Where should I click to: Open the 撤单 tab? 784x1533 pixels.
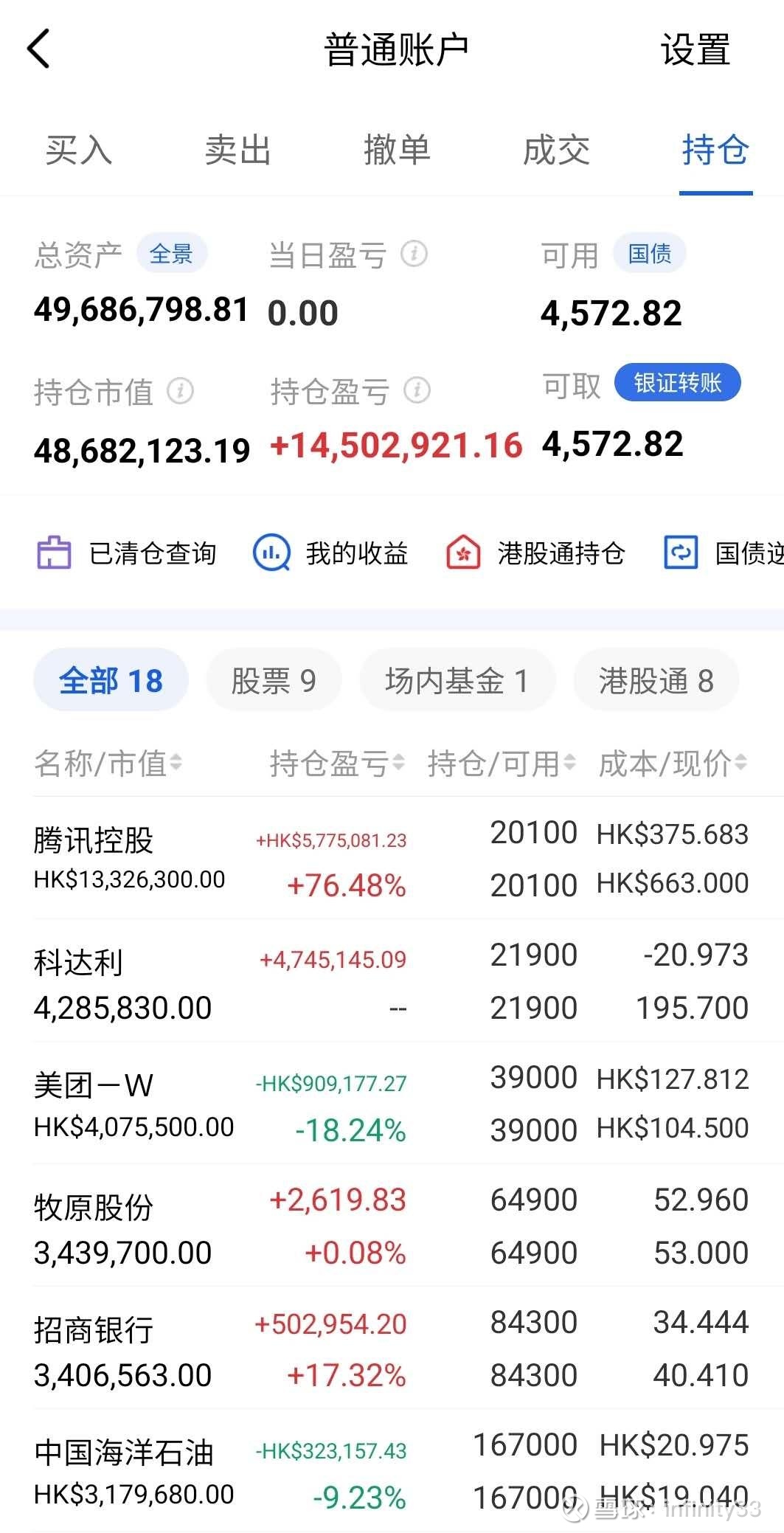[397, 150]
